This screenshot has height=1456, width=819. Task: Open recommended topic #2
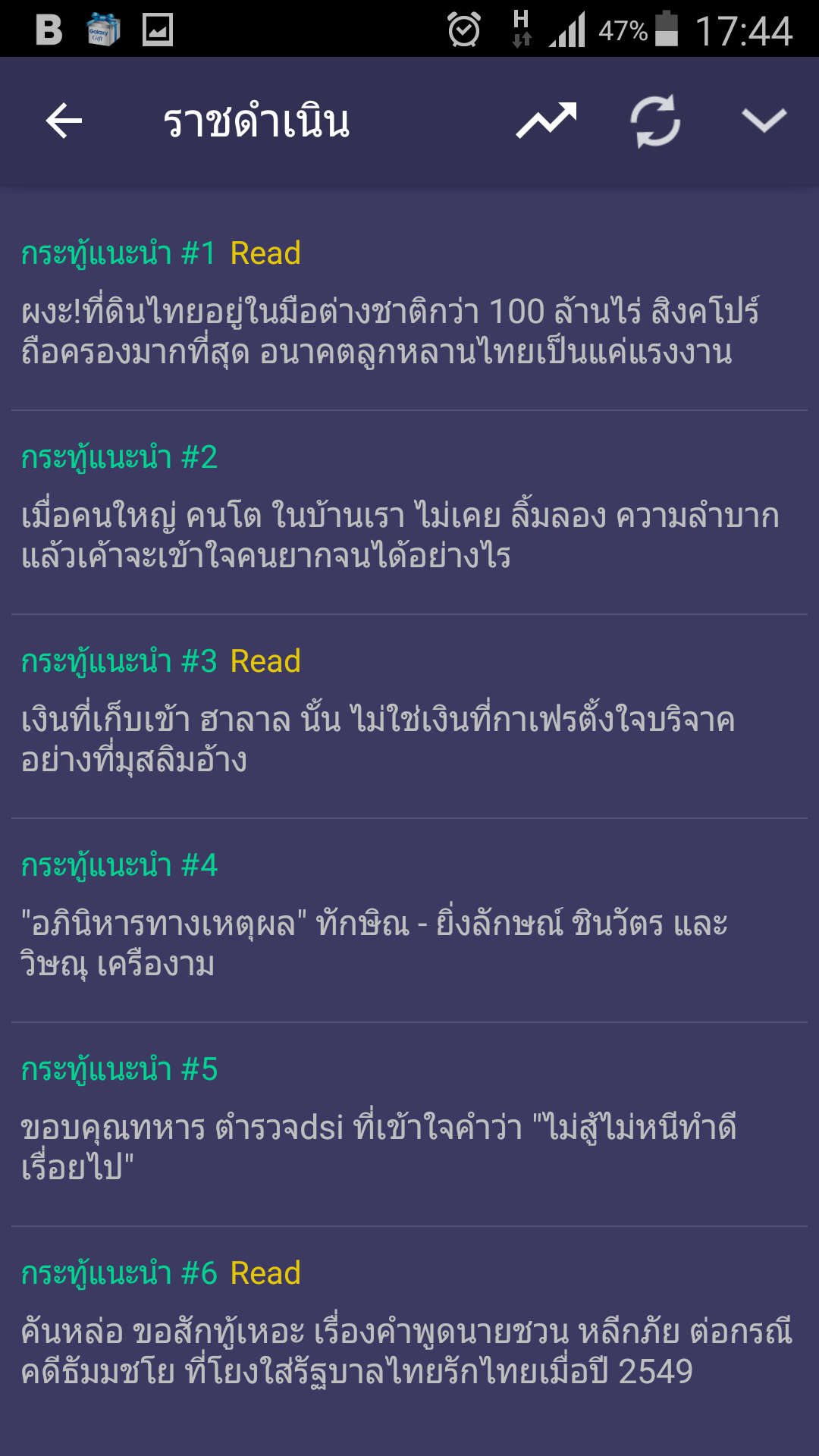pos(409,513)
